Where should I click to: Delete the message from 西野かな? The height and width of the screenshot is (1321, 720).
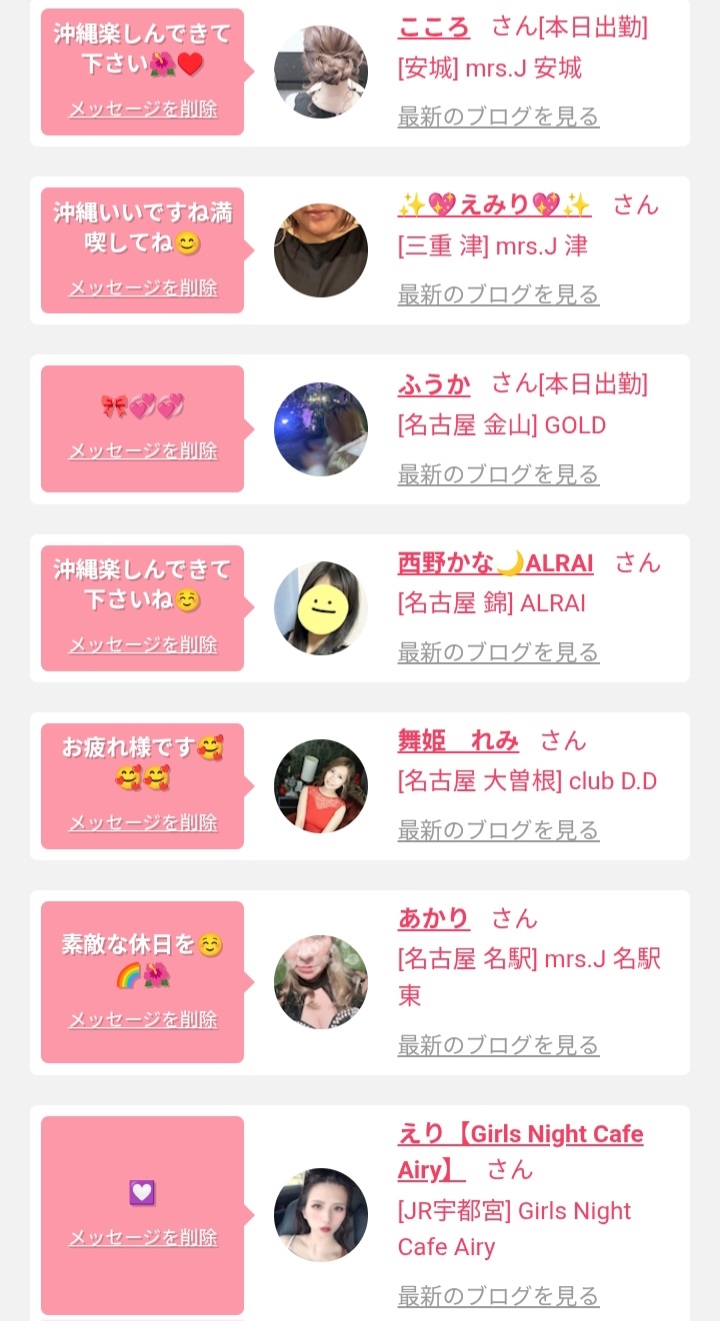[x=142, y=645]
